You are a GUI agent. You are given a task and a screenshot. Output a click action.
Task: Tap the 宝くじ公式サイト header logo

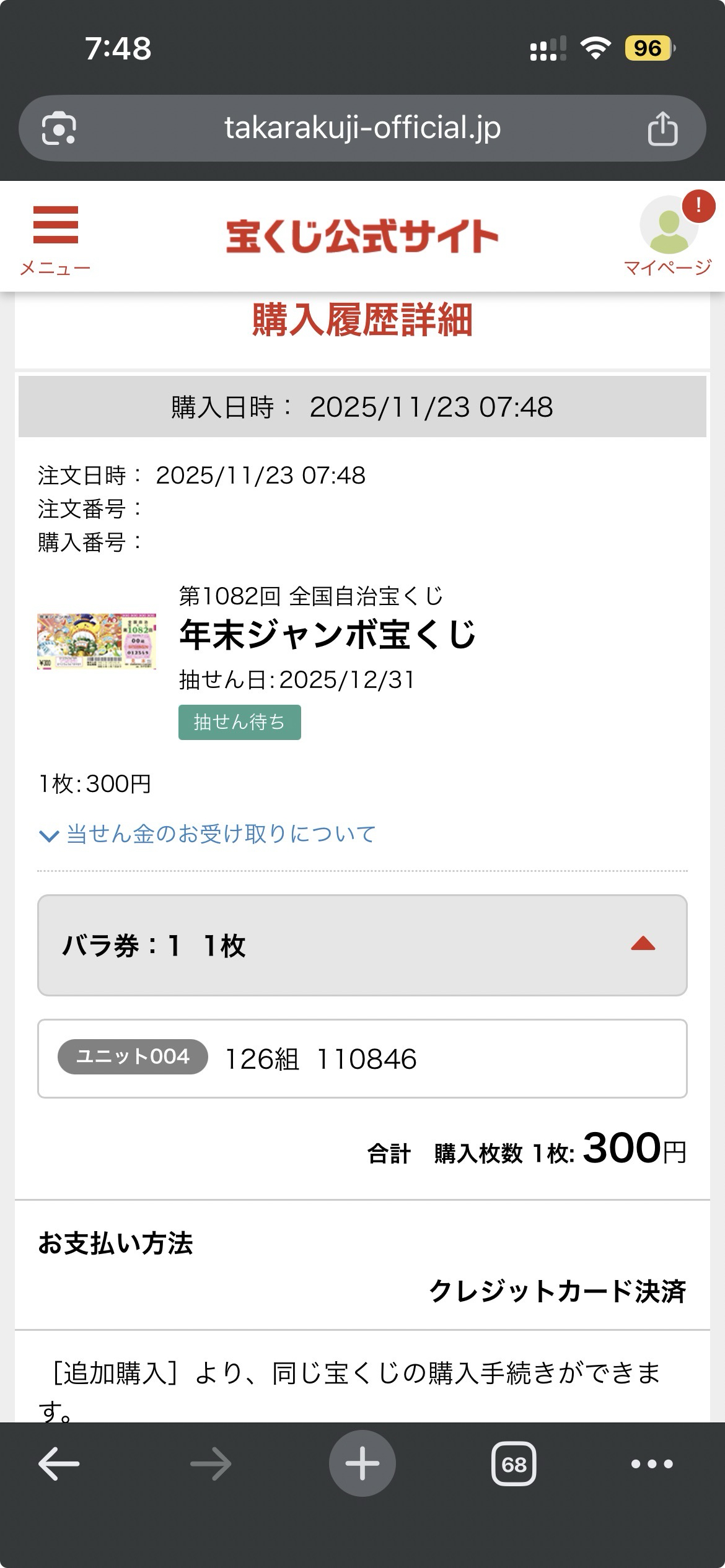tap(362, 237)
